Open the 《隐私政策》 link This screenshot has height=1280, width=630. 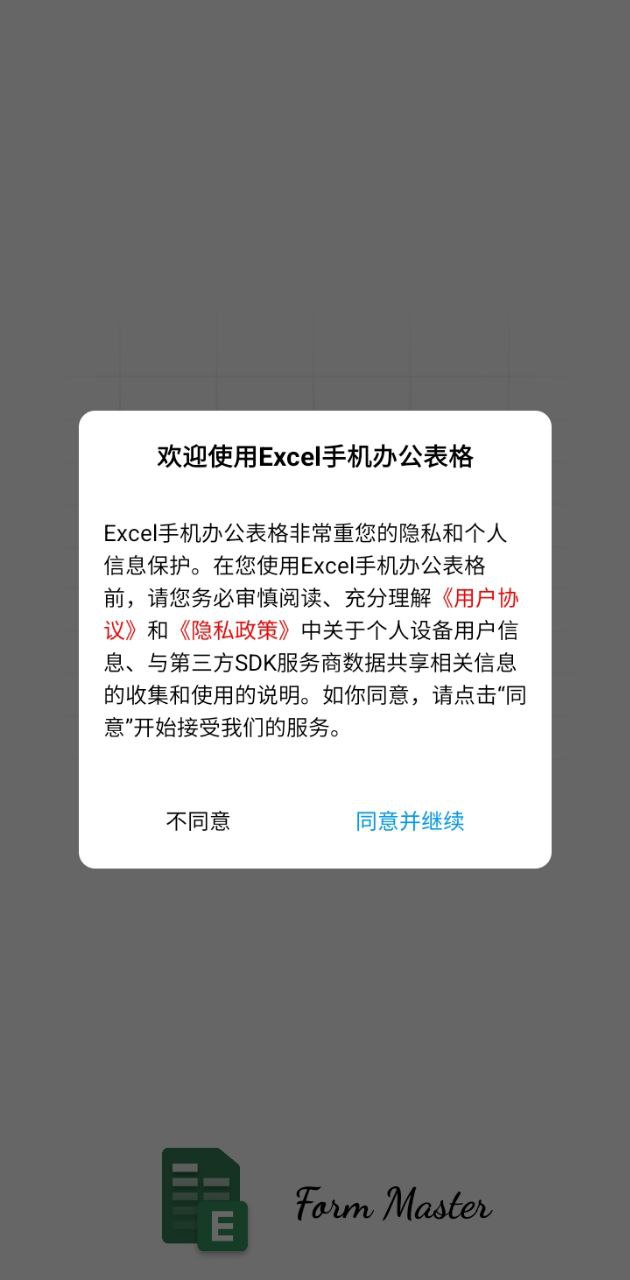(x=235, y=630)
